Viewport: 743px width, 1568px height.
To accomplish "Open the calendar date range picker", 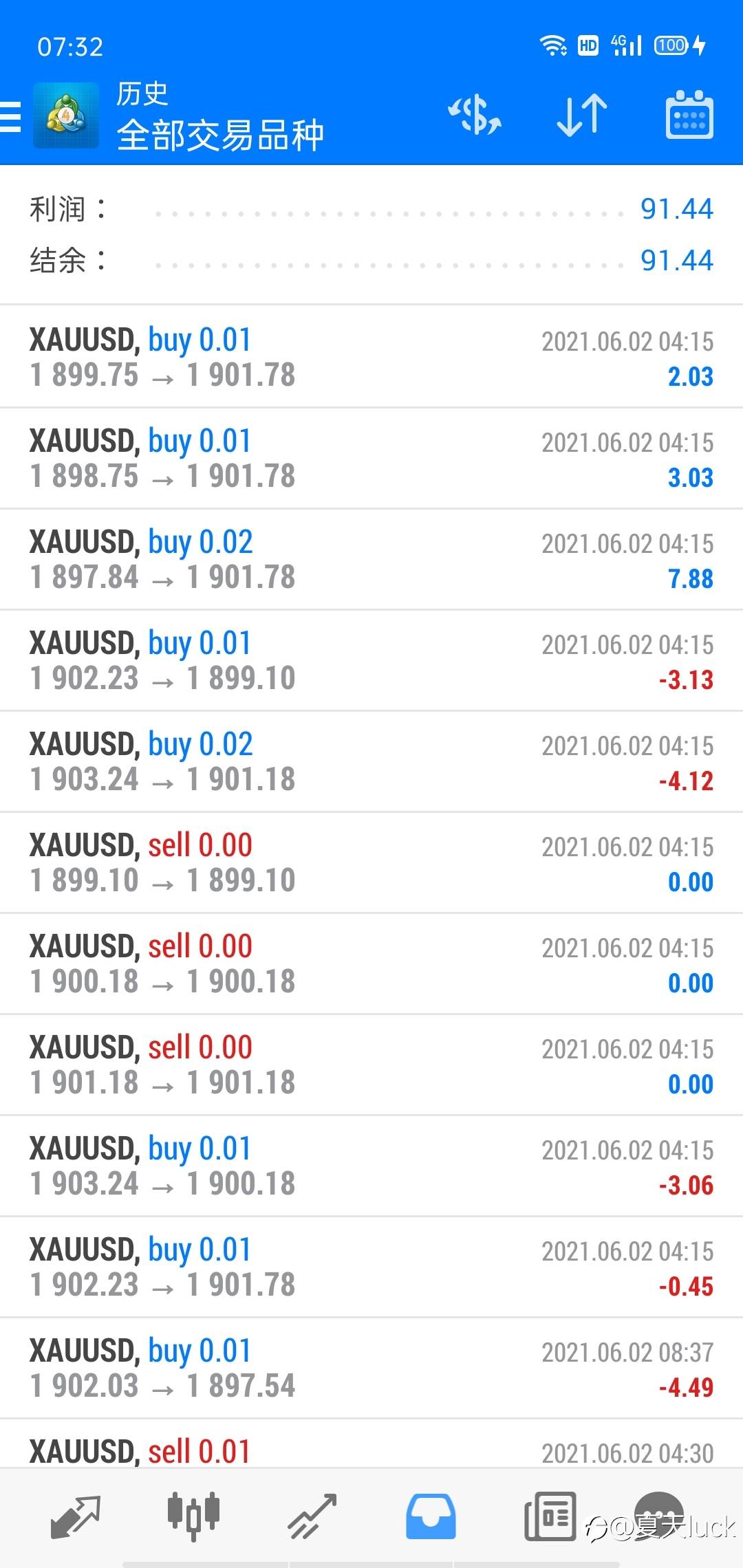I will click(x=689, y=115).
